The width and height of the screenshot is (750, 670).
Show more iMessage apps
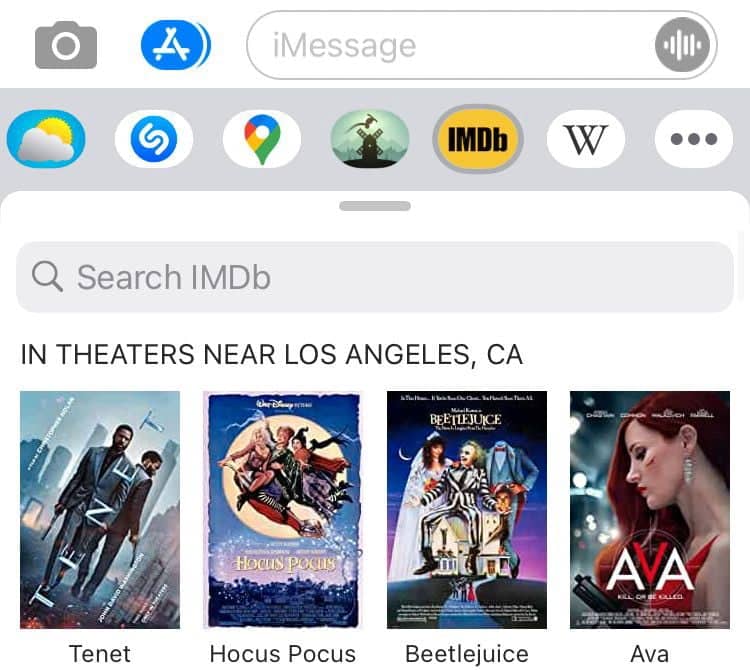[x=694, y=139]
